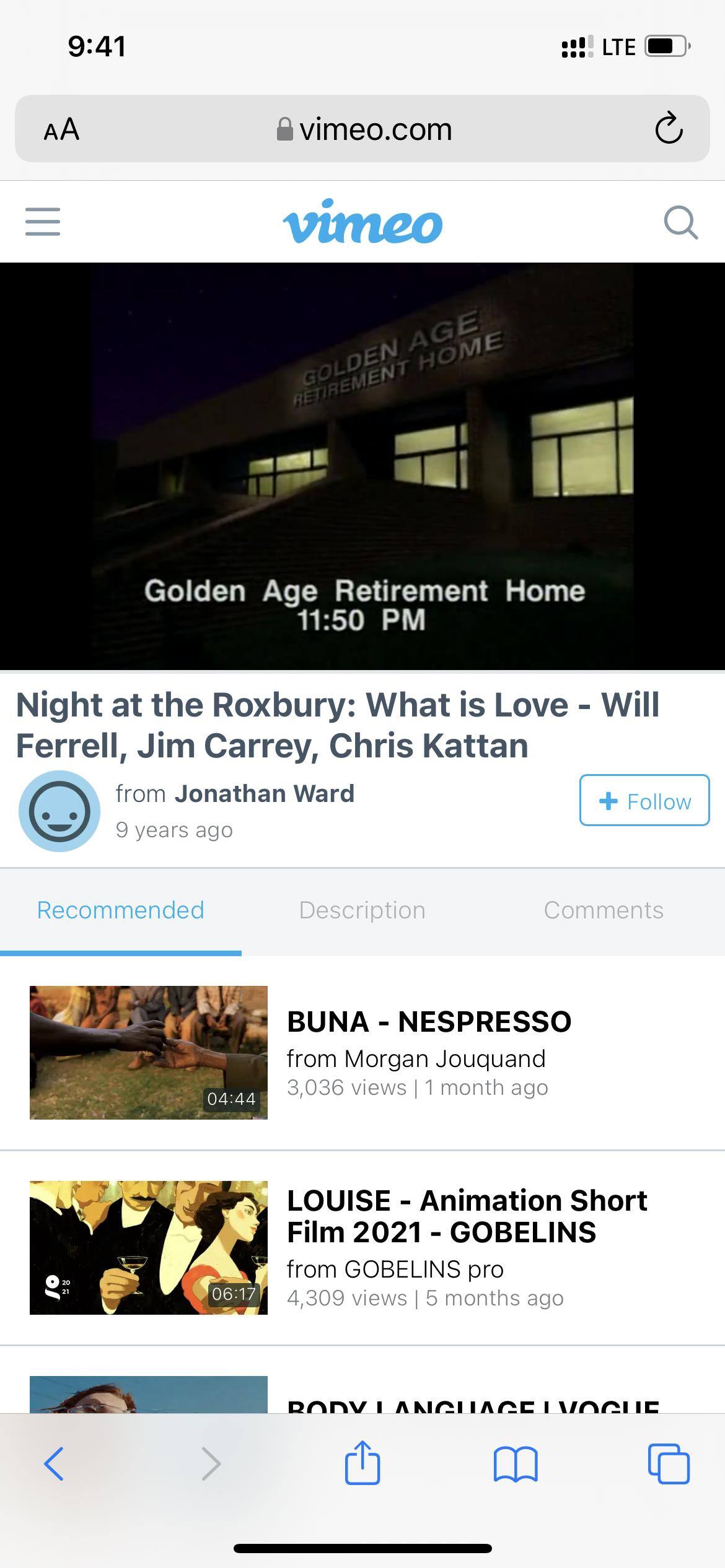This screenshot has height=1568, width=725.
Task: Open Jonathan Ward's profile link
Action: pyautogui.click(x=264, y=793)
